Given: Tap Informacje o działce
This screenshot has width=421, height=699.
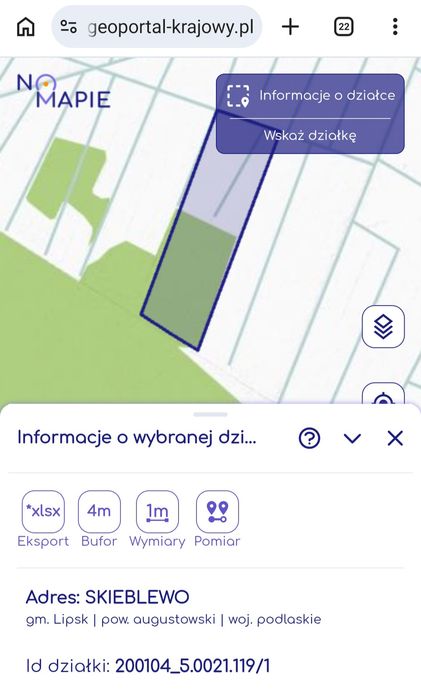Looking at the screenshot, I should pos(311,95).
